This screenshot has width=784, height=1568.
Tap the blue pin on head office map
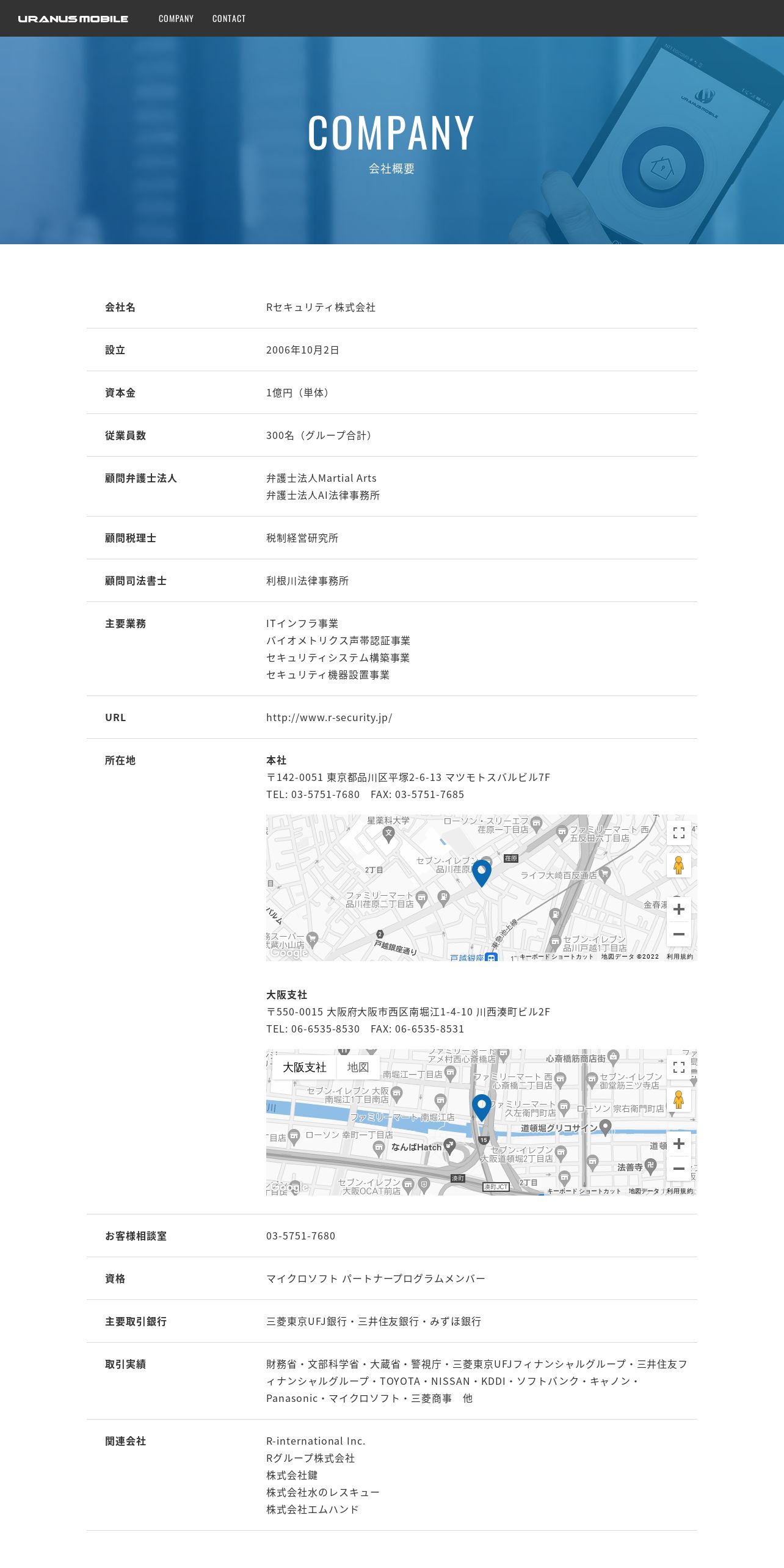(x=482, y=873)
